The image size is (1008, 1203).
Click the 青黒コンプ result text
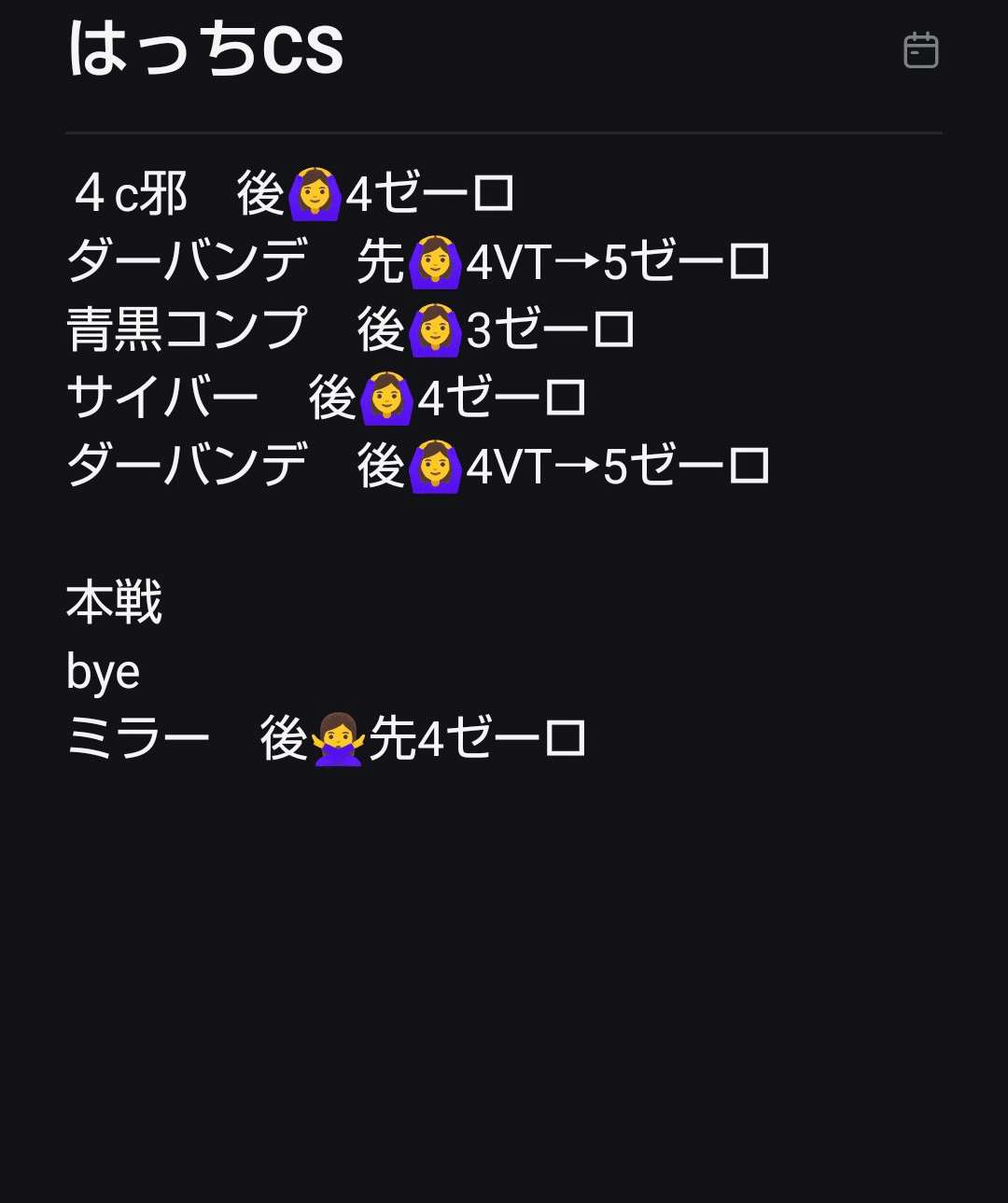(350, 330)
